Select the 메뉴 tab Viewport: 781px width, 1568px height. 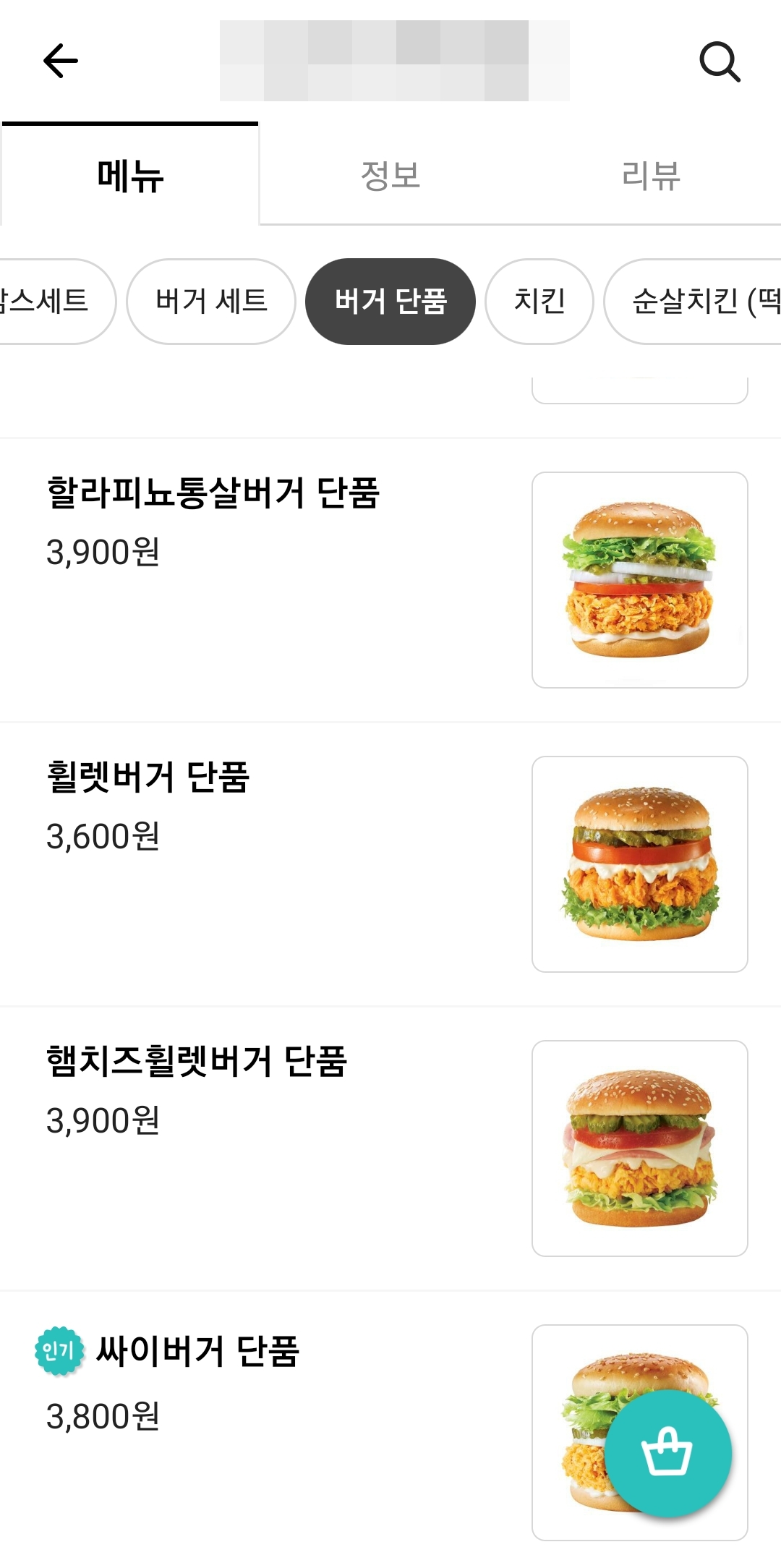(130, 176)
